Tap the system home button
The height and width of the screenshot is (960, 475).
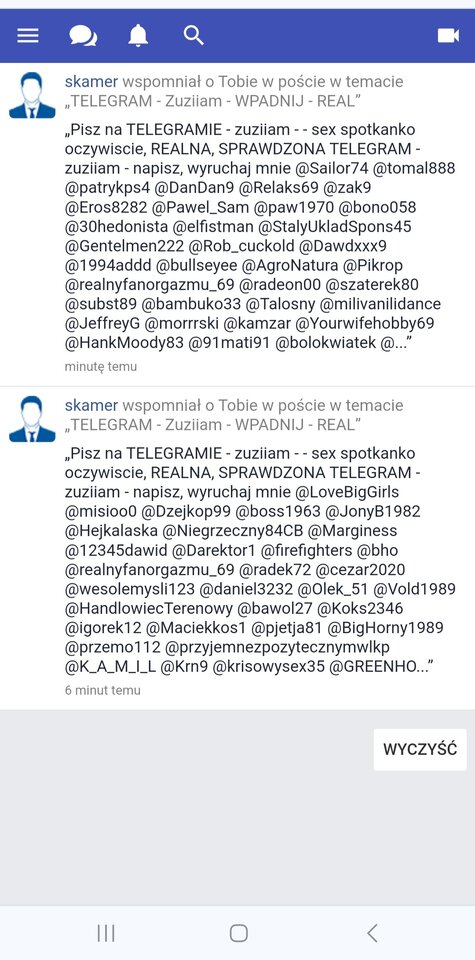[x=238, y=933]
